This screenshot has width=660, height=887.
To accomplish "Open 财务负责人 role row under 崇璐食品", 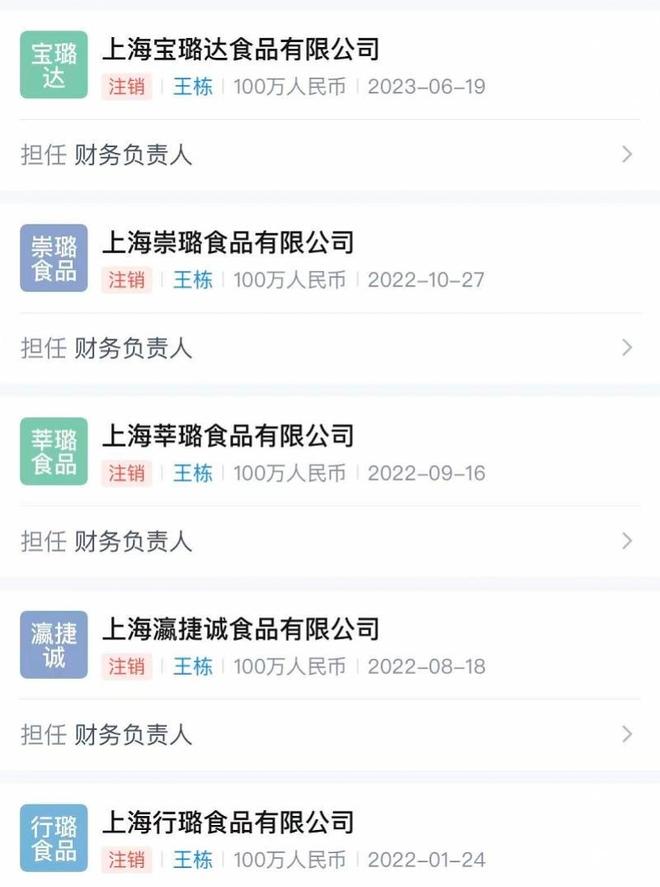I will tap(330, 348).
